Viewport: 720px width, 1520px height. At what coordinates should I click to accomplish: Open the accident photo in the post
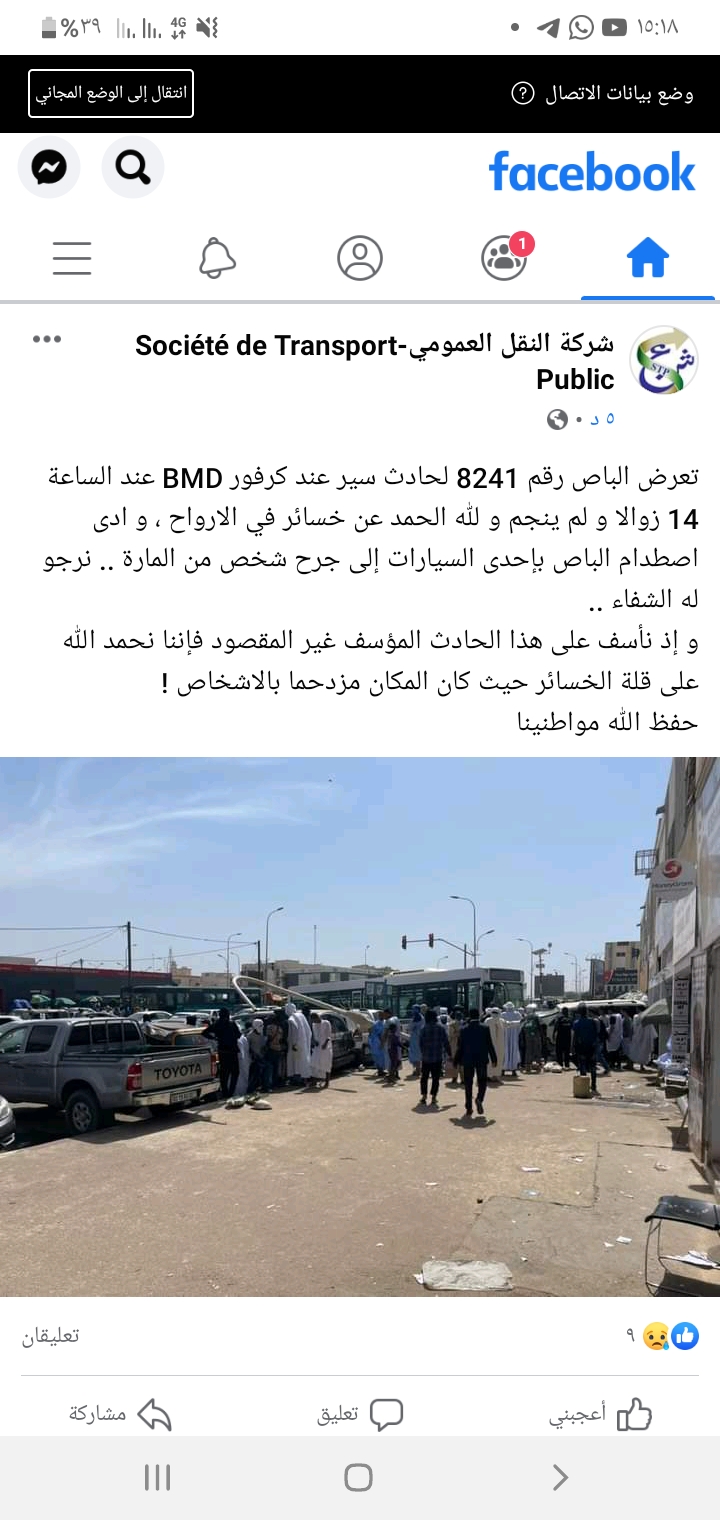coord(360,1026)
